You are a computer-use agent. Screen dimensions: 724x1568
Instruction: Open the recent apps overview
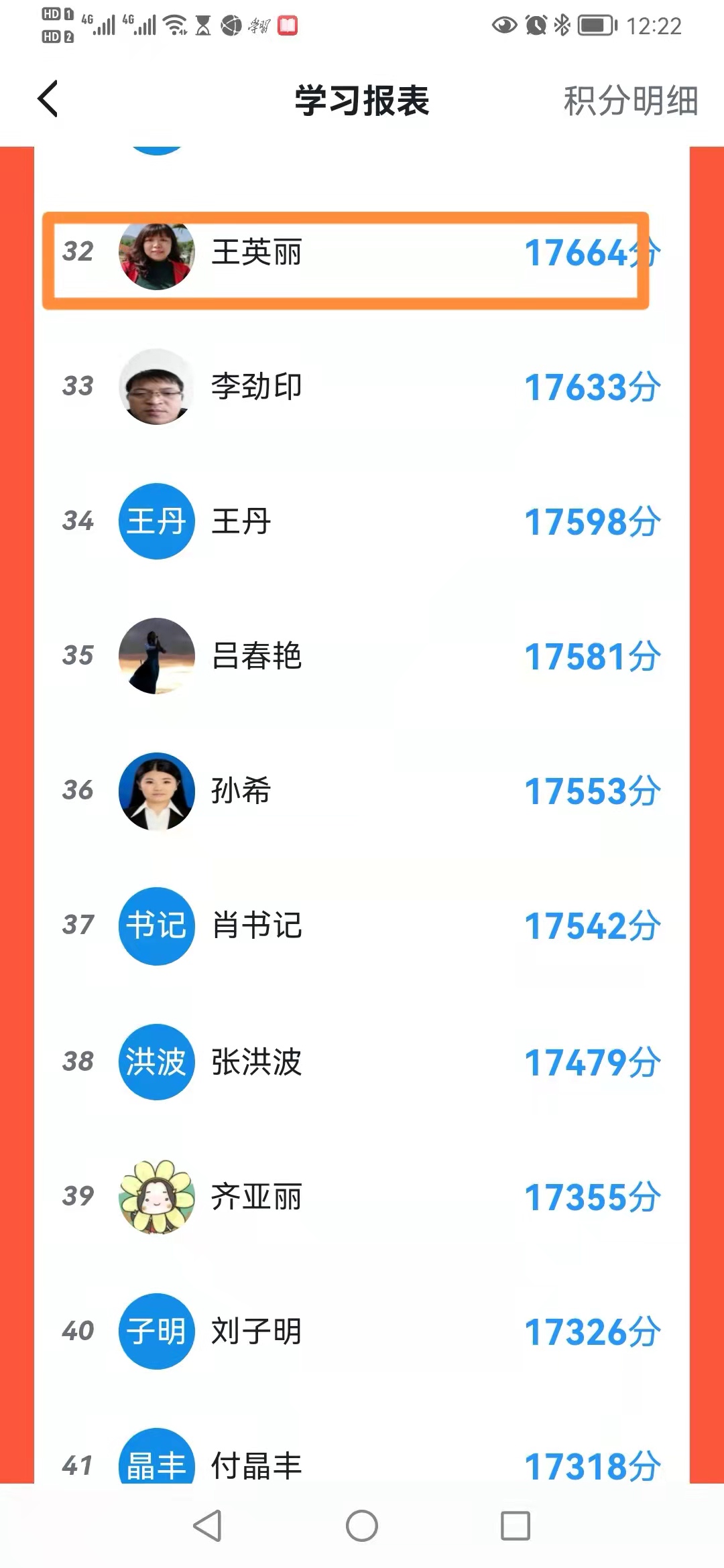516,1526
